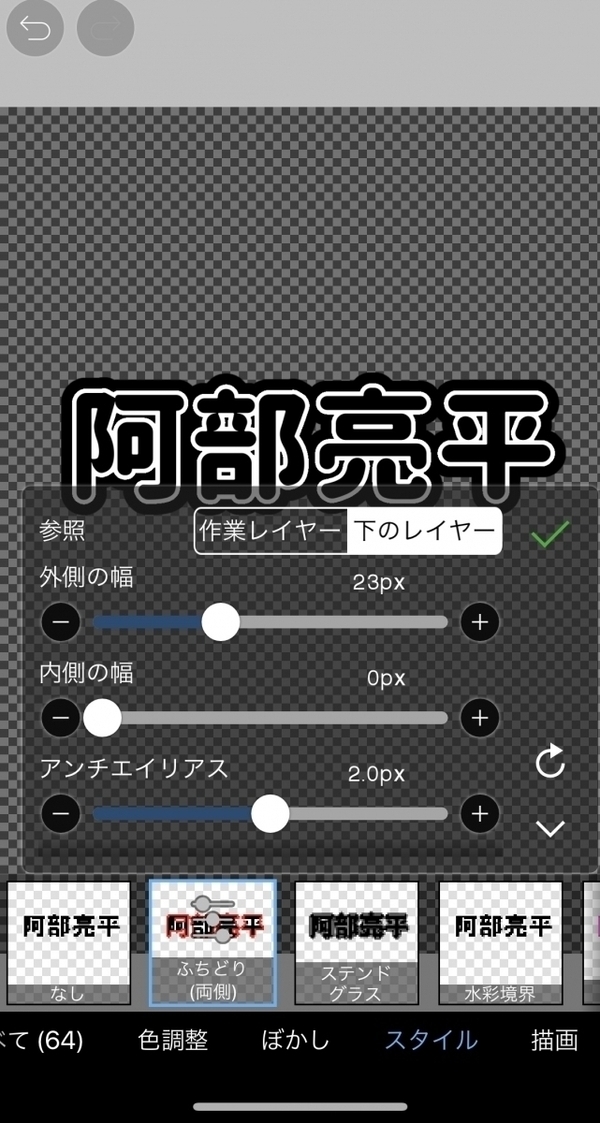Choose the なし filter thumbnail
This screenshot has width=600, height=1123.
[x=69, y=942]
